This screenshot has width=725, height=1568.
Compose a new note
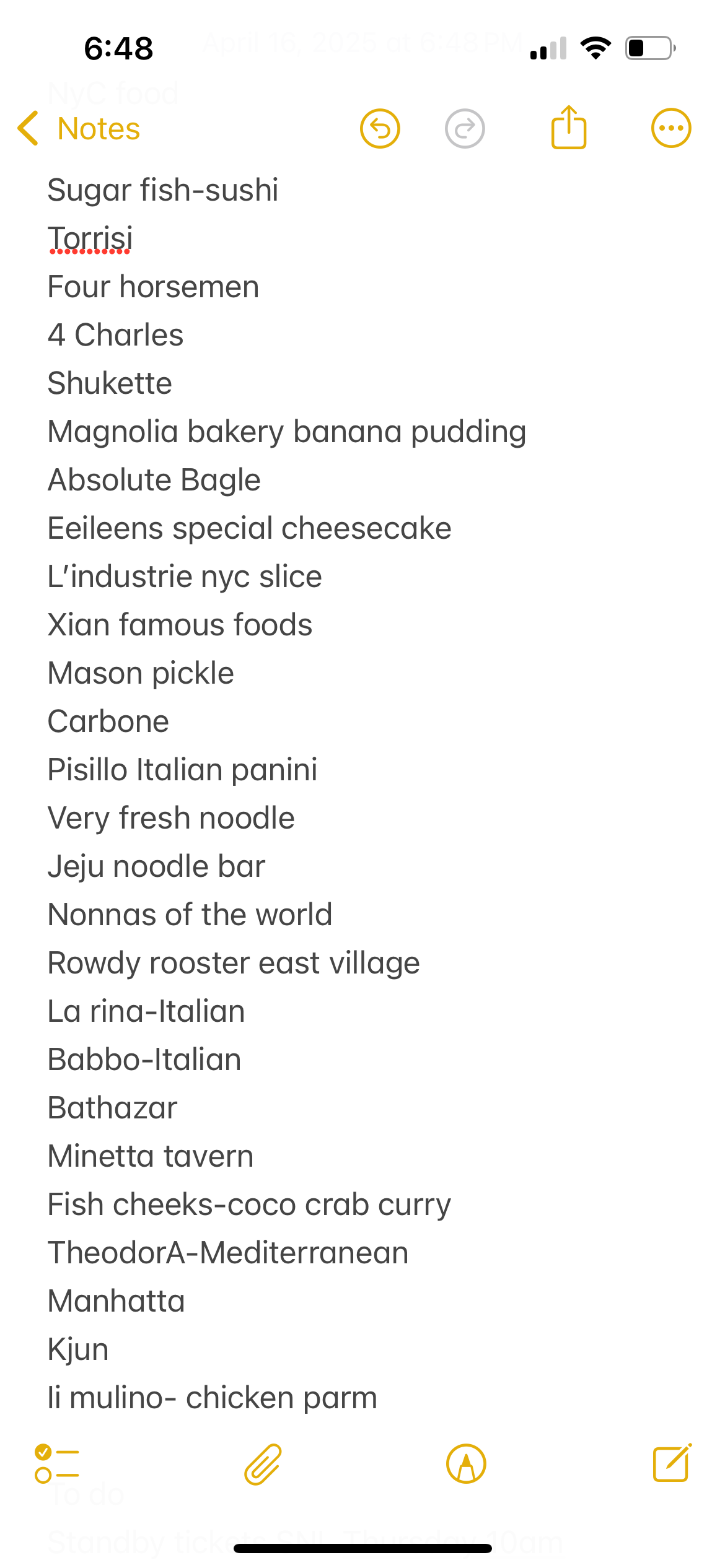pos(672,1463)
